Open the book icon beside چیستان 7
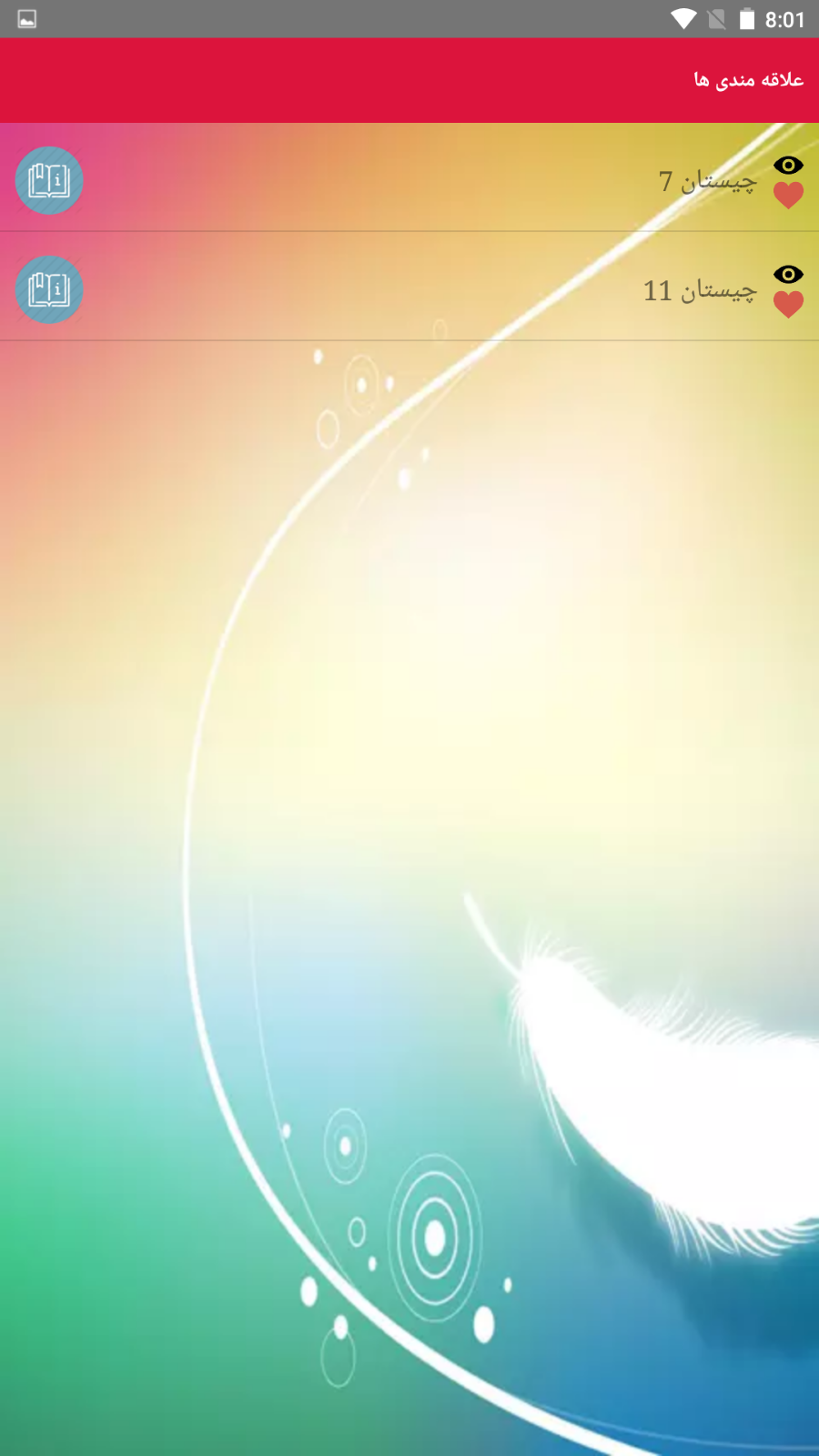Viewport: 819px width, 1456px height. point(49,180)
